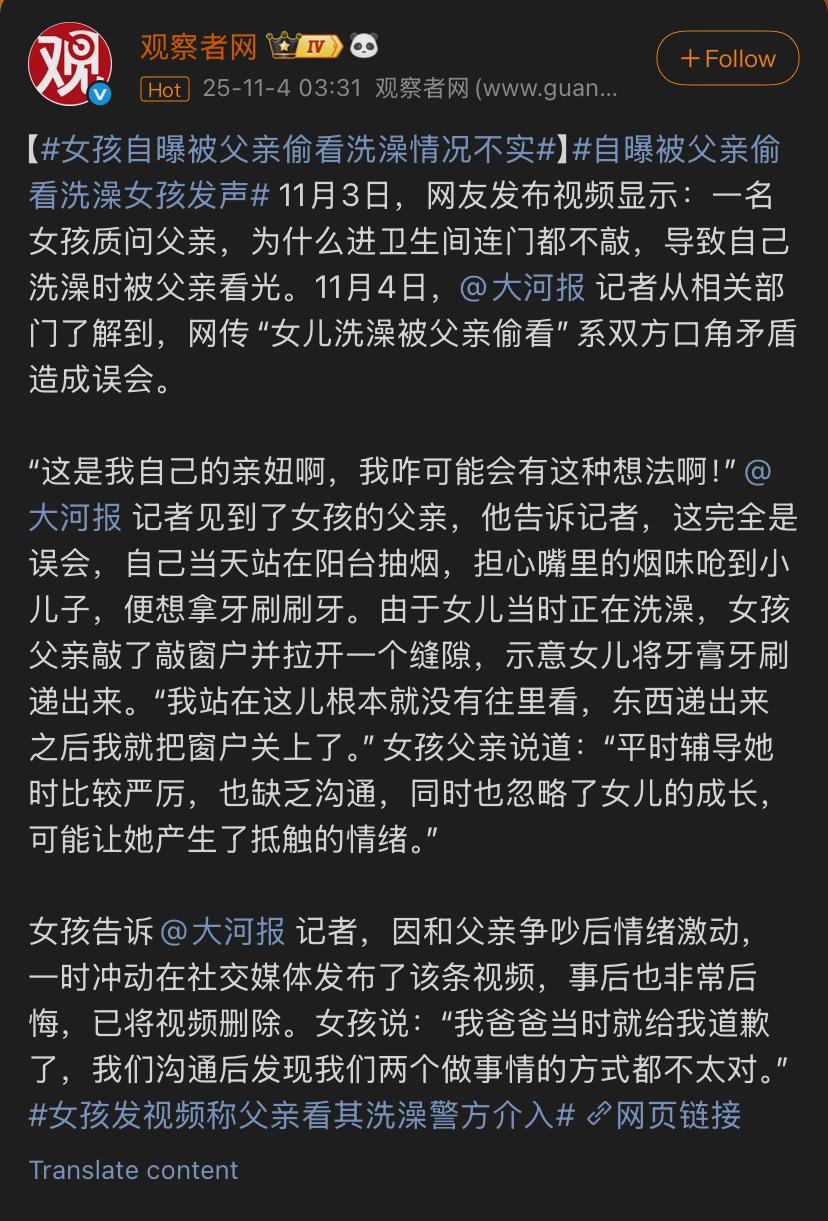Image resolution: width=828 pixels, height=1221 pixels.
Task: Open 观察者网 profile avatar
Action: pyautogui.click(x=69, y=64)
